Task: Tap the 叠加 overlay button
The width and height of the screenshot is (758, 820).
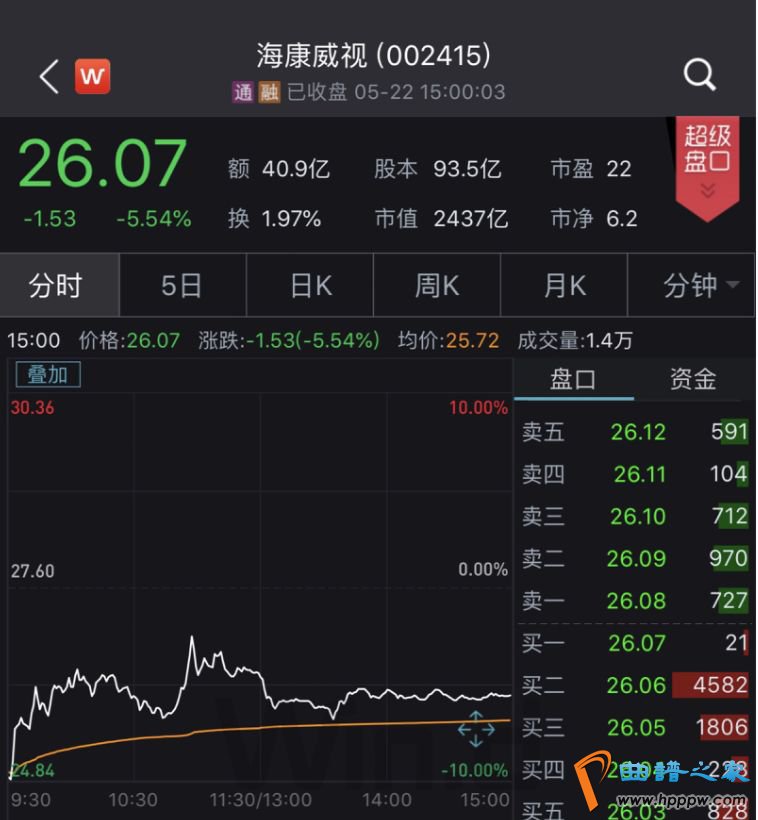Action: coord(47,375)
